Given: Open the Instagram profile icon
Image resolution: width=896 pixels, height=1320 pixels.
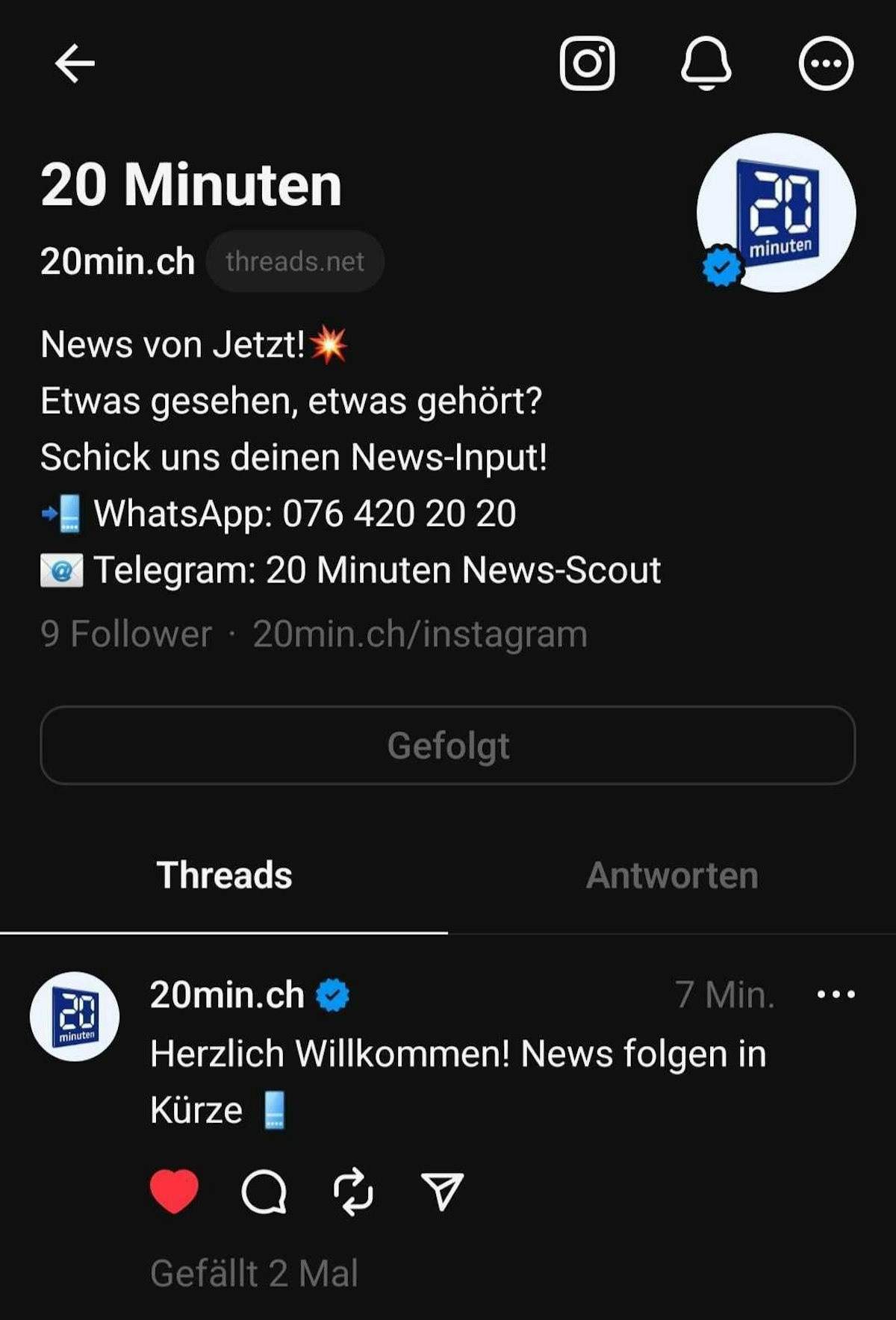Looking at the screenshot, I should 587,63.
